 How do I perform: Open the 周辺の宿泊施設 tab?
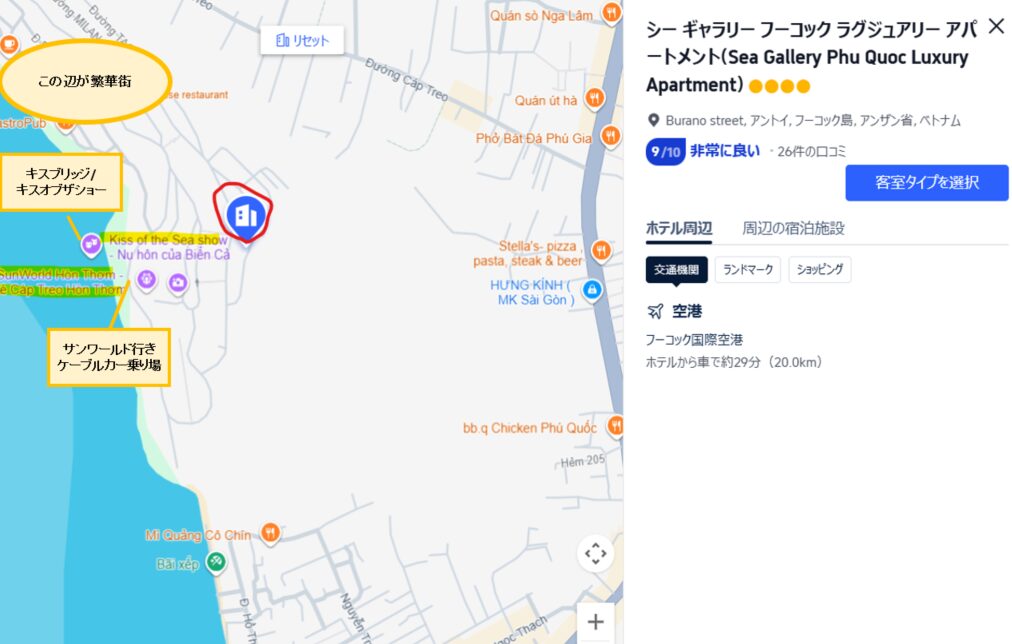pos(793,228)
